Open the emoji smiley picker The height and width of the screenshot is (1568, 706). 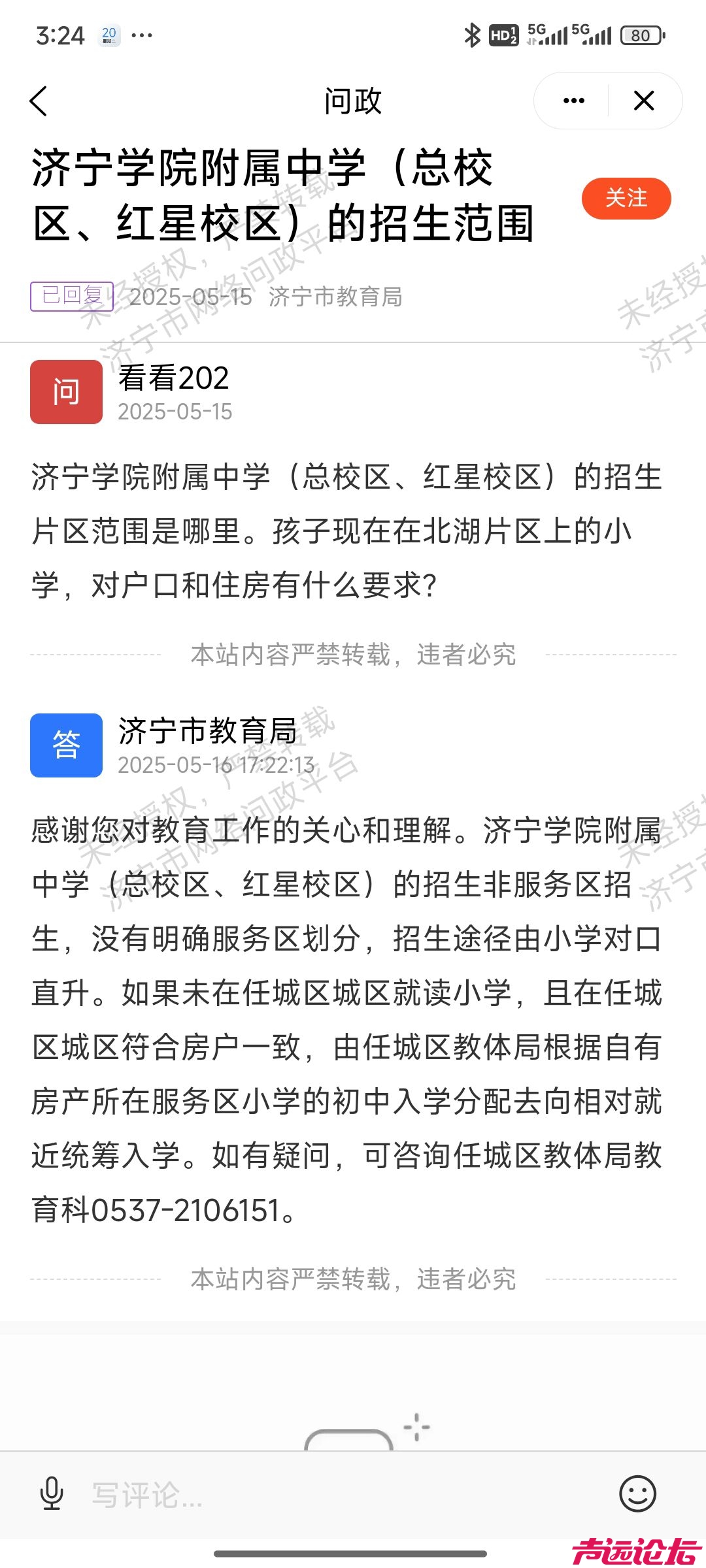[x=637, y=1494]
